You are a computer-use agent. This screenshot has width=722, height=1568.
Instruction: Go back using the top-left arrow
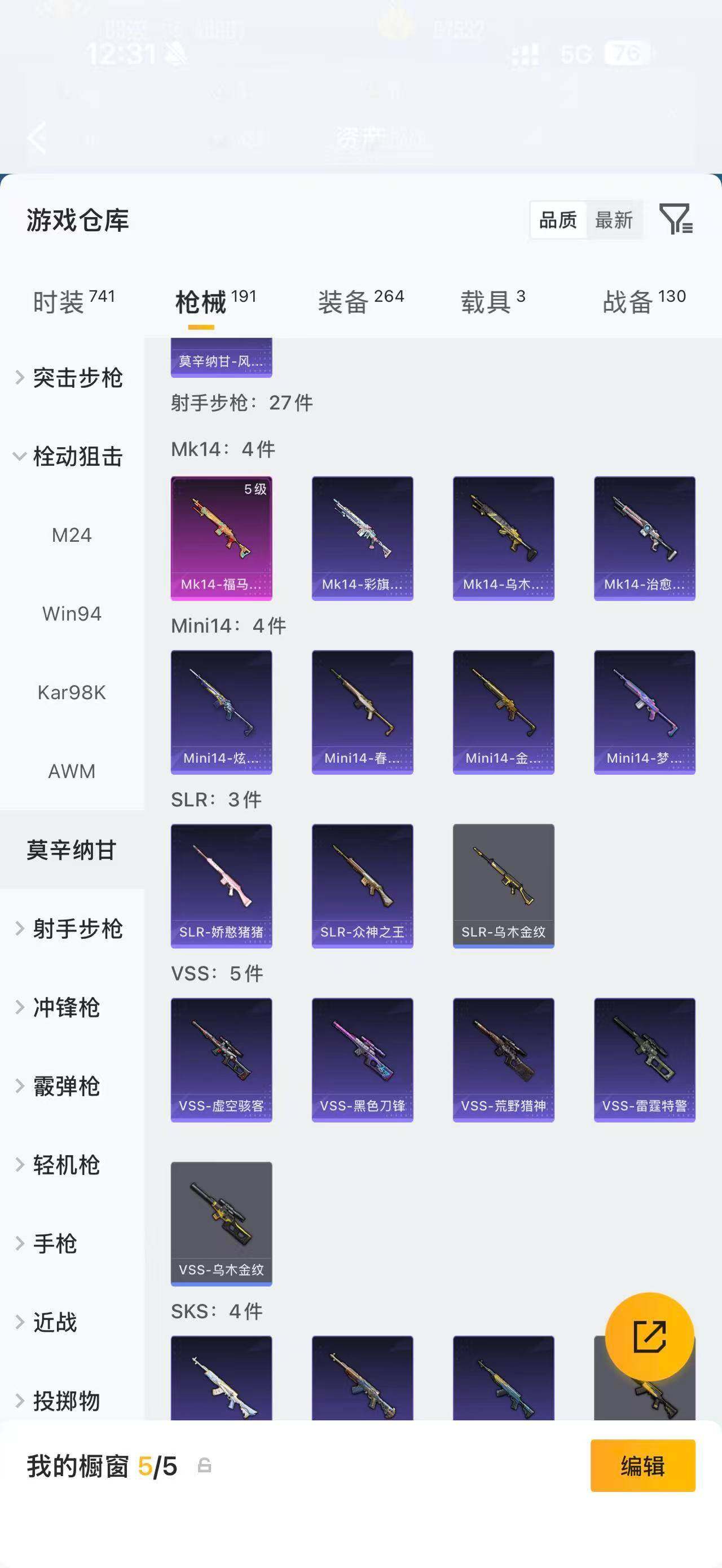click(x=38, y=137)
